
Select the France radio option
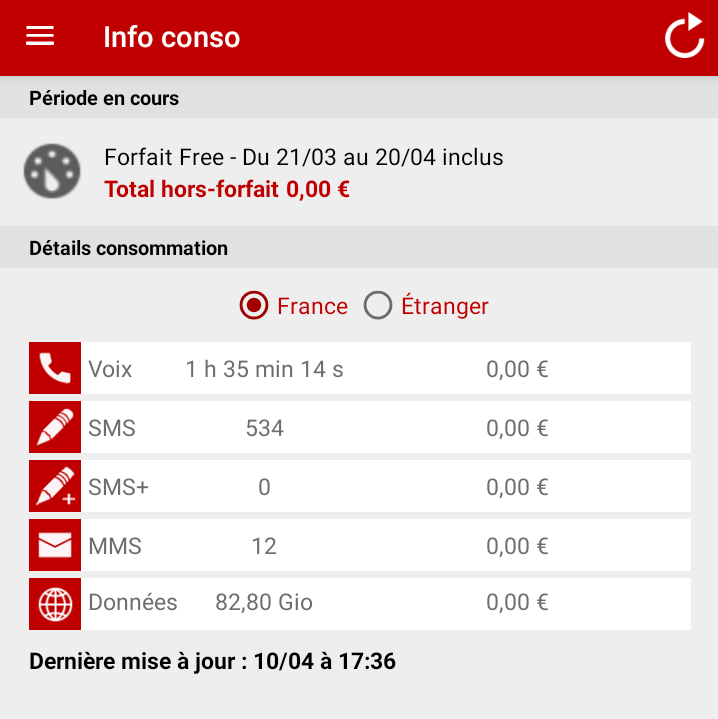click(x=255, y=306)
